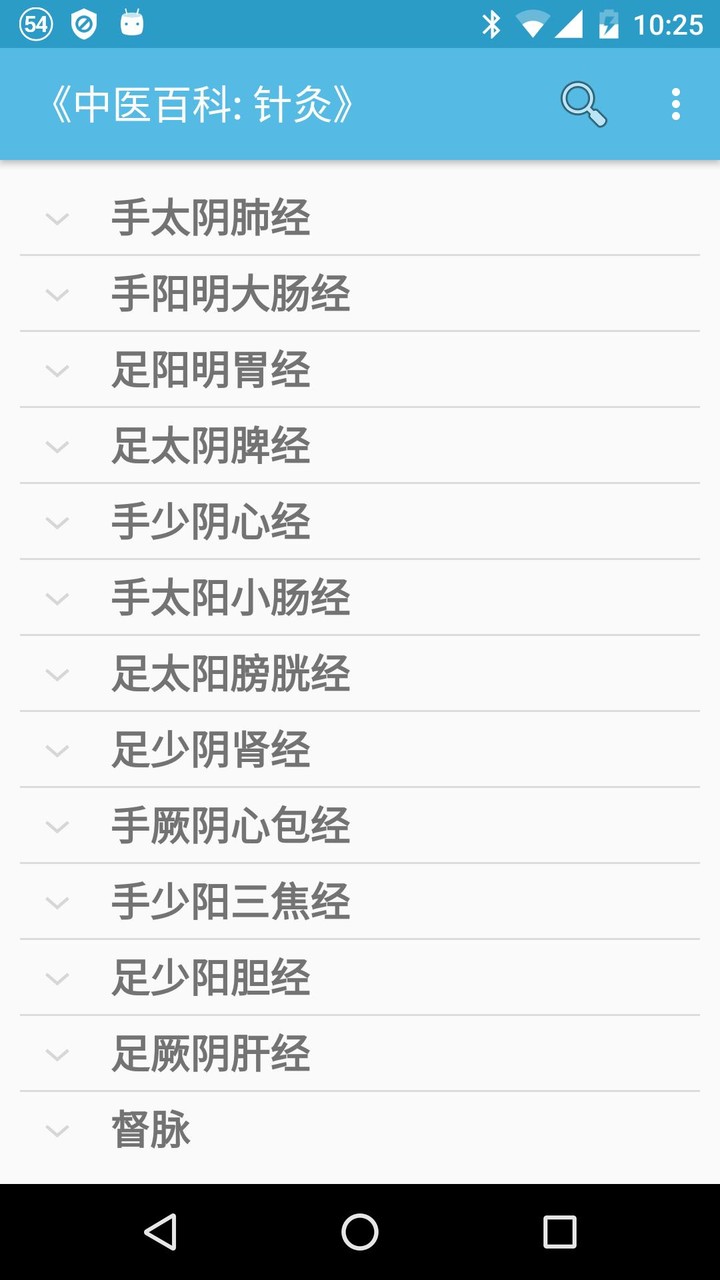Expand the 督脉 section

click(x=150, y=1130)
